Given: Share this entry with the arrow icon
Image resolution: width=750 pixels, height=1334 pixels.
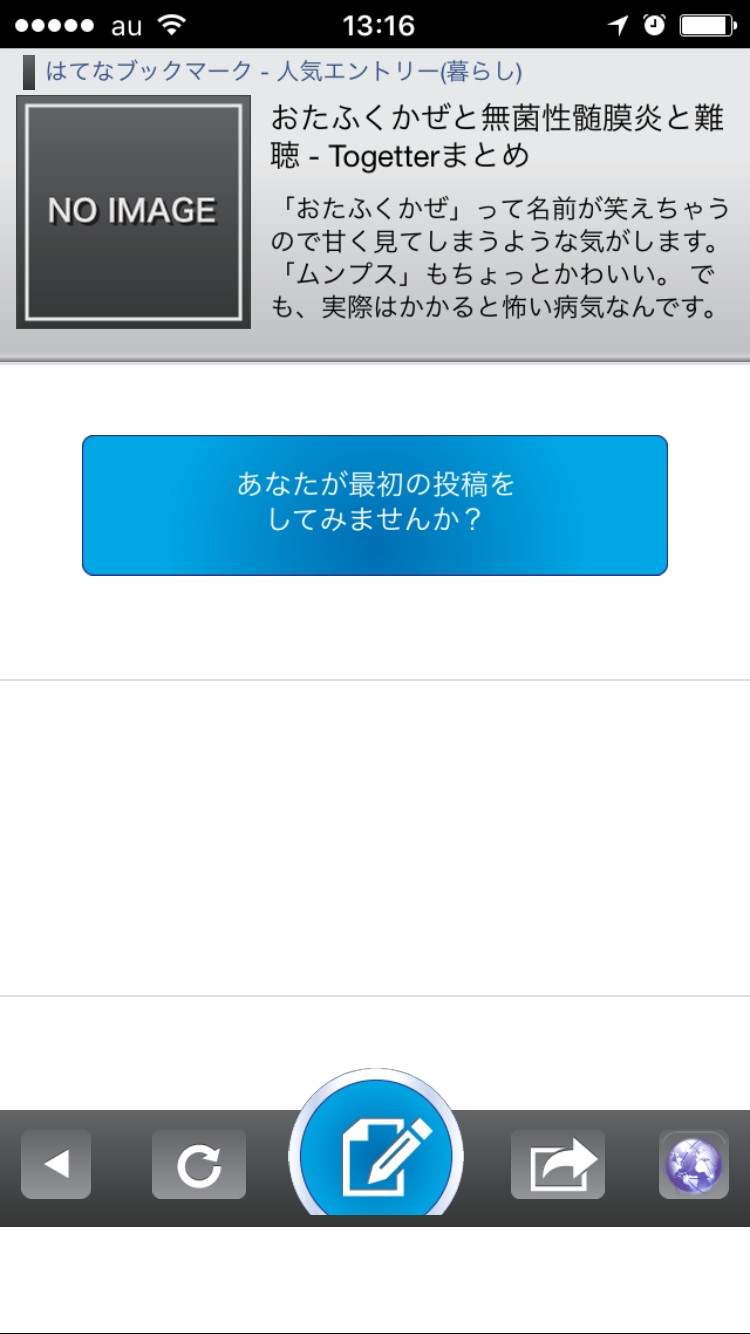Looking at the screenshot, I should [558, 1164].
